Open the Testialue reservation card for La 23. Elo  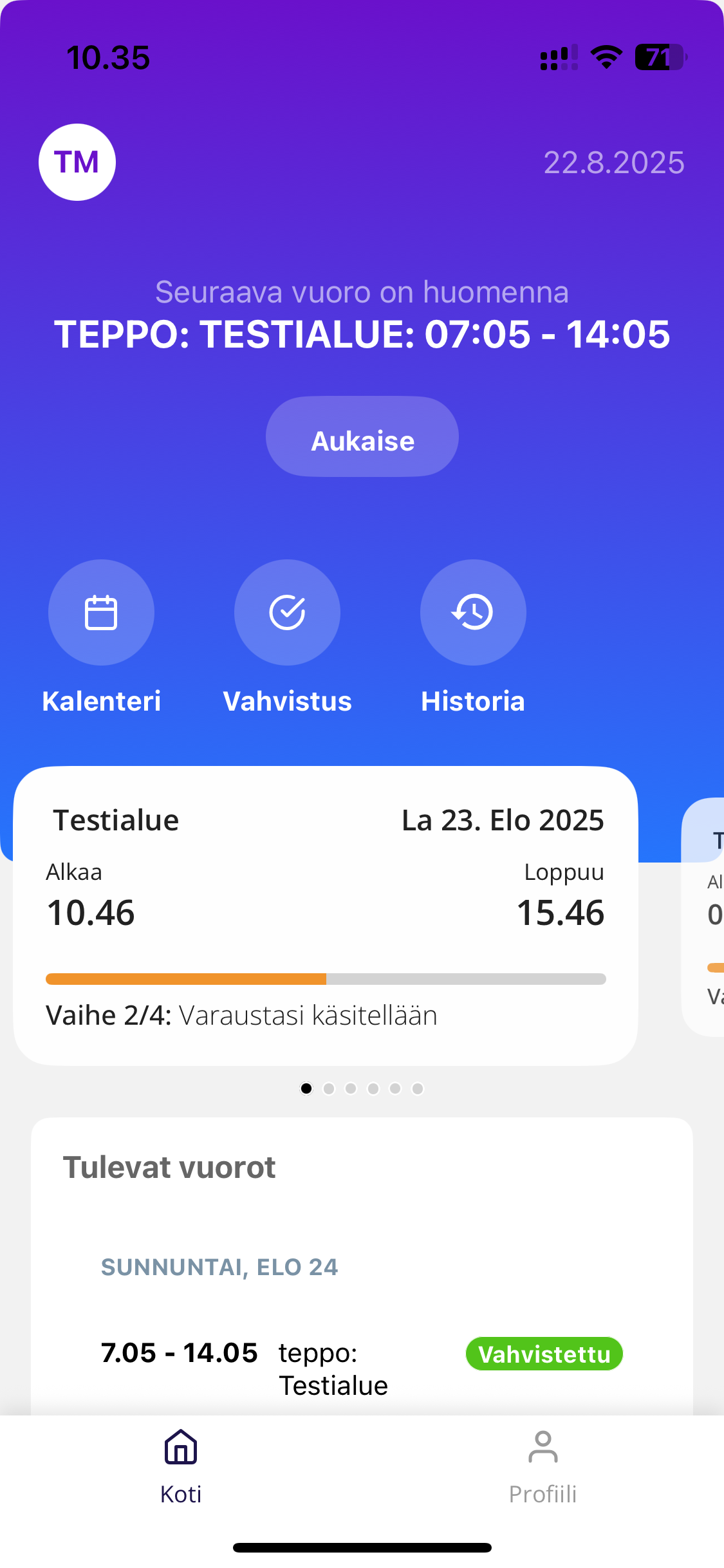[326, 915]
